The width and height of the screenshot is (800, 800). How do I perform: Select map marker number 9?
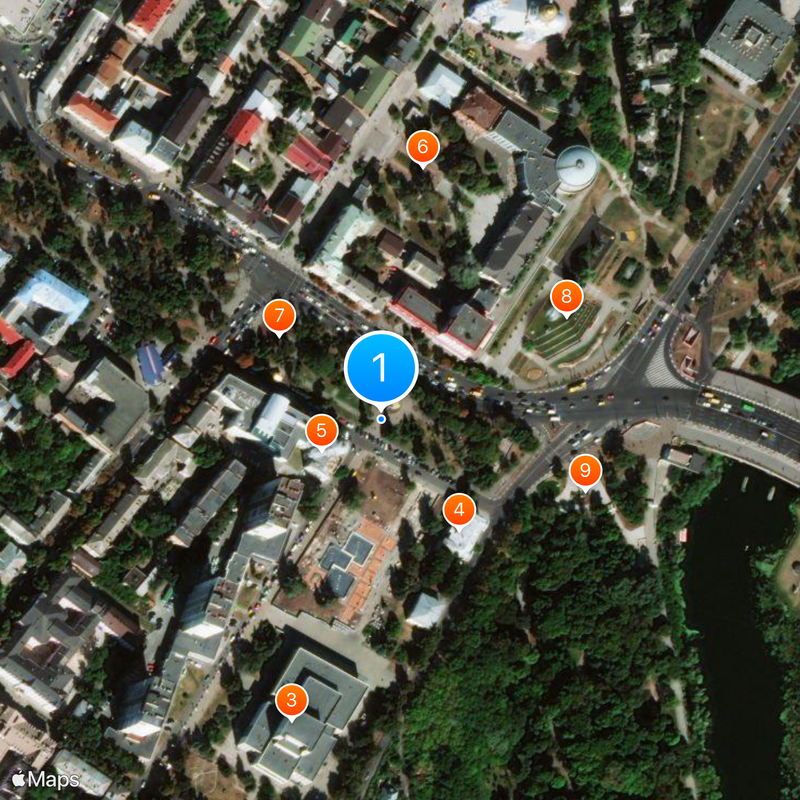pyautogui.click(x=585, y=469)
